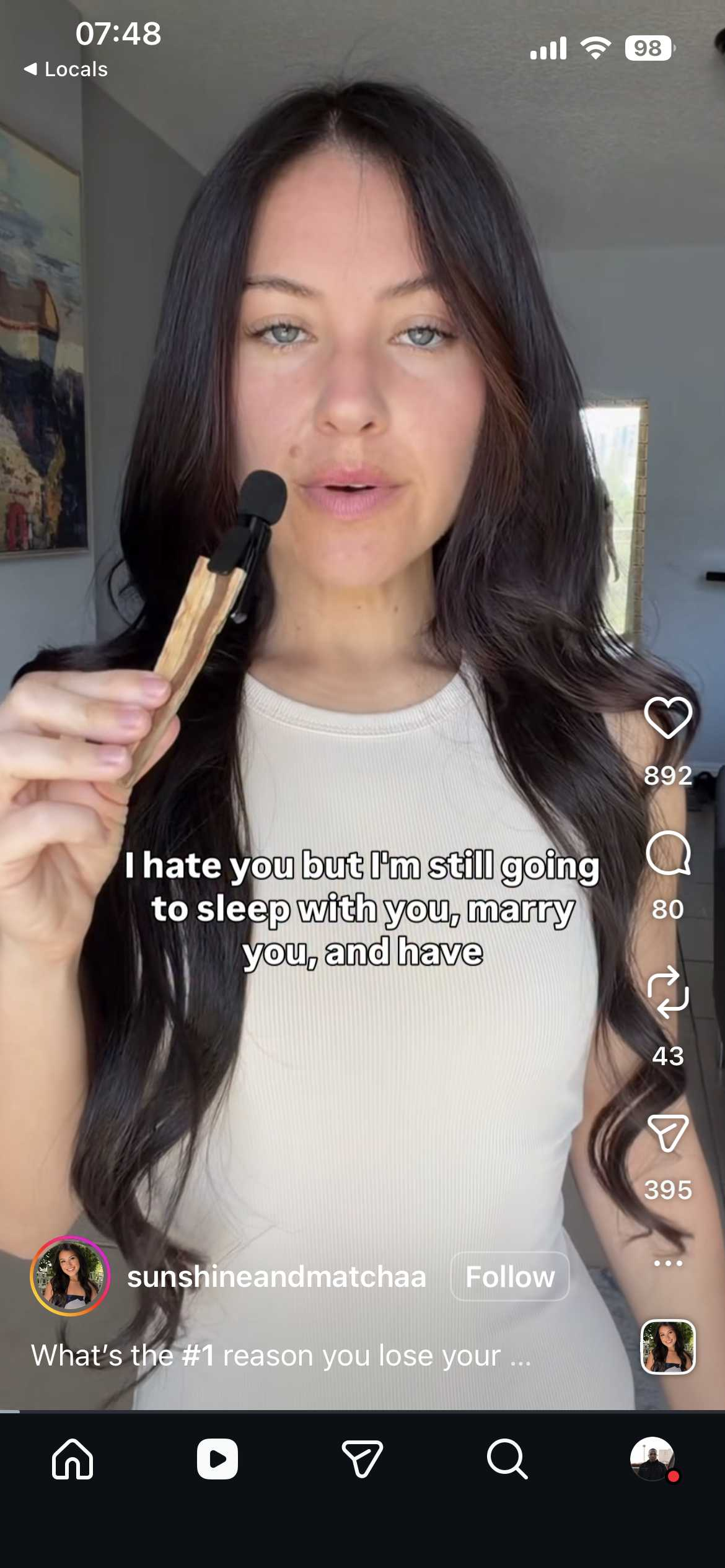Repost this reel
This screenshot has height=1568, width=725.
coord(667,992)
